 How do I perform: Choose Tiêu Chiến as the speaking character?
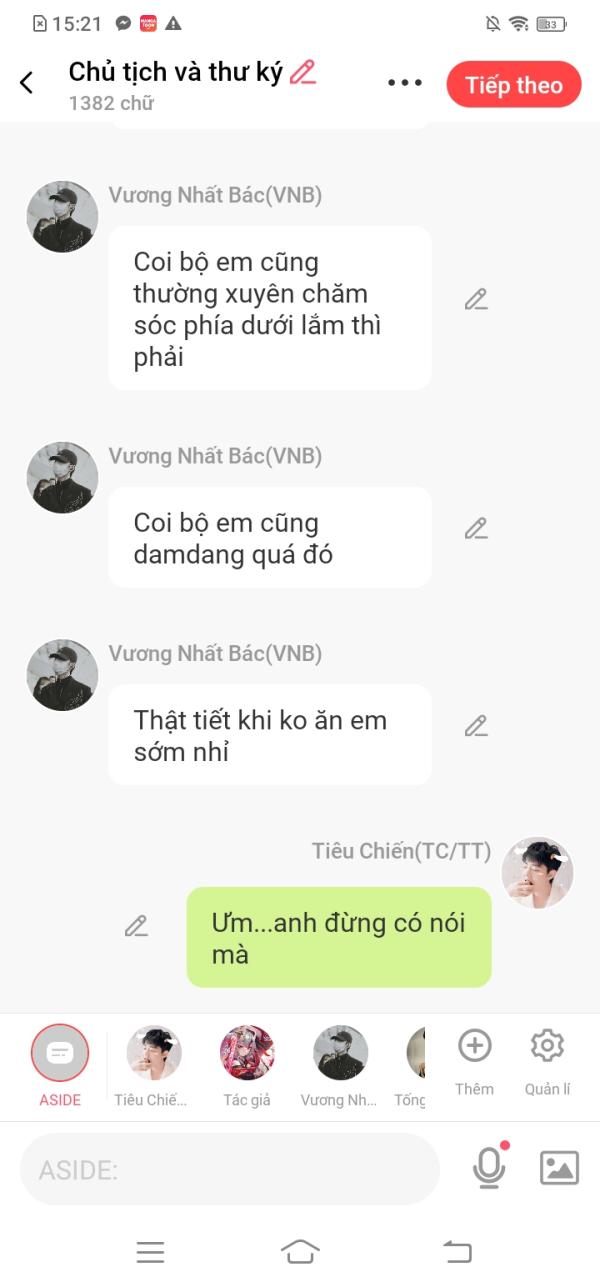click(153, 1053)
